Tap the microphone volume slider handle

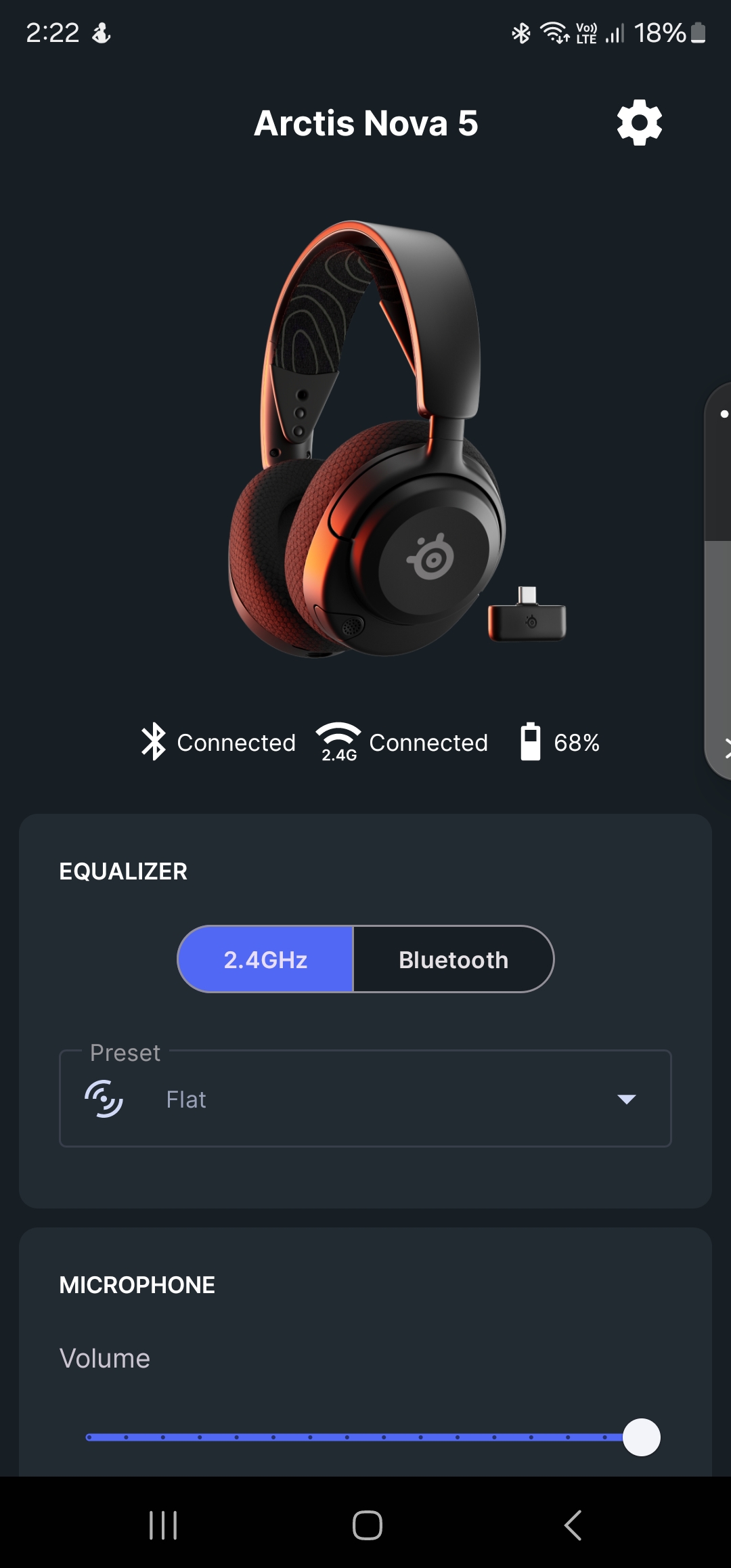tap(641, 1437)
